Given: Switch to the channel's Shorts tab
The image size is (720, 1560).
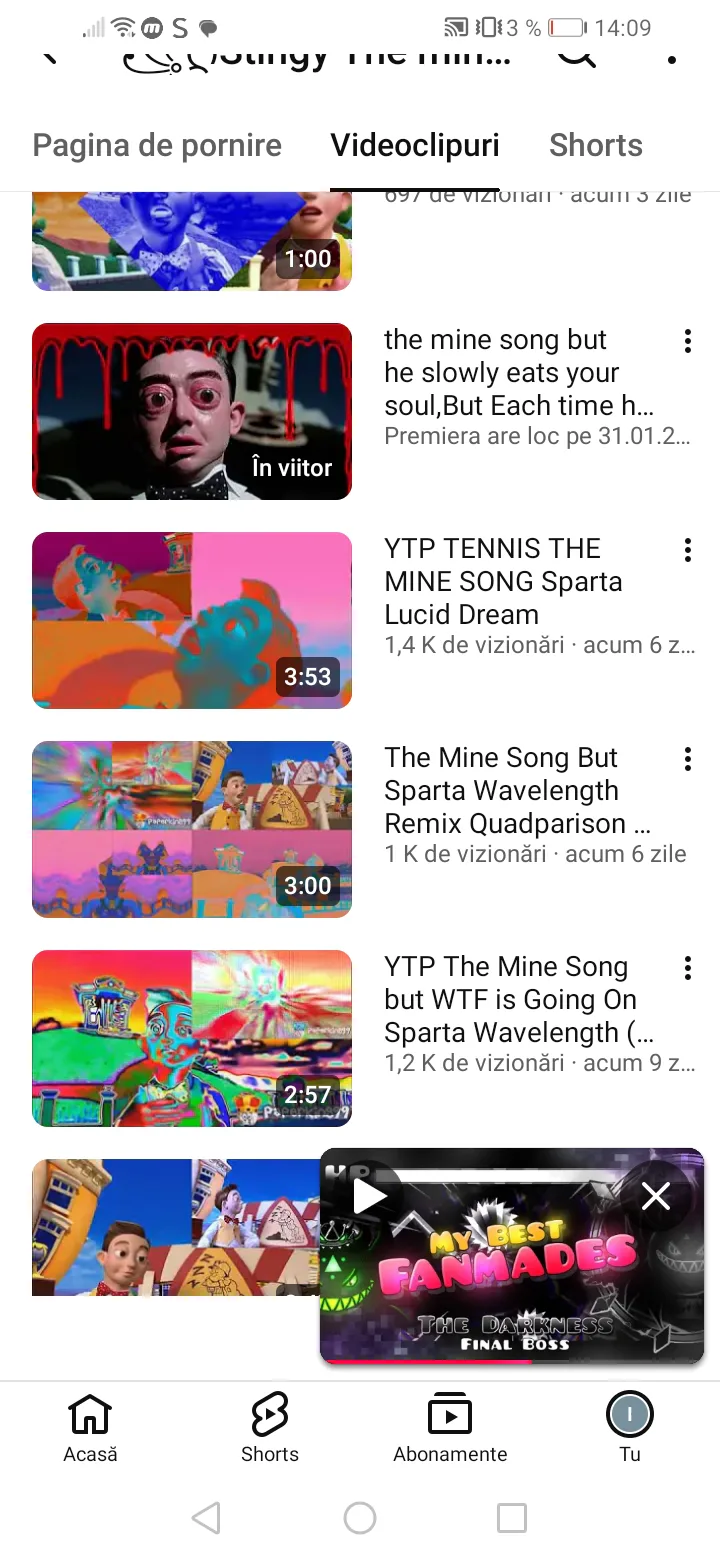Looking at the screenshot, I should [596, 146].
